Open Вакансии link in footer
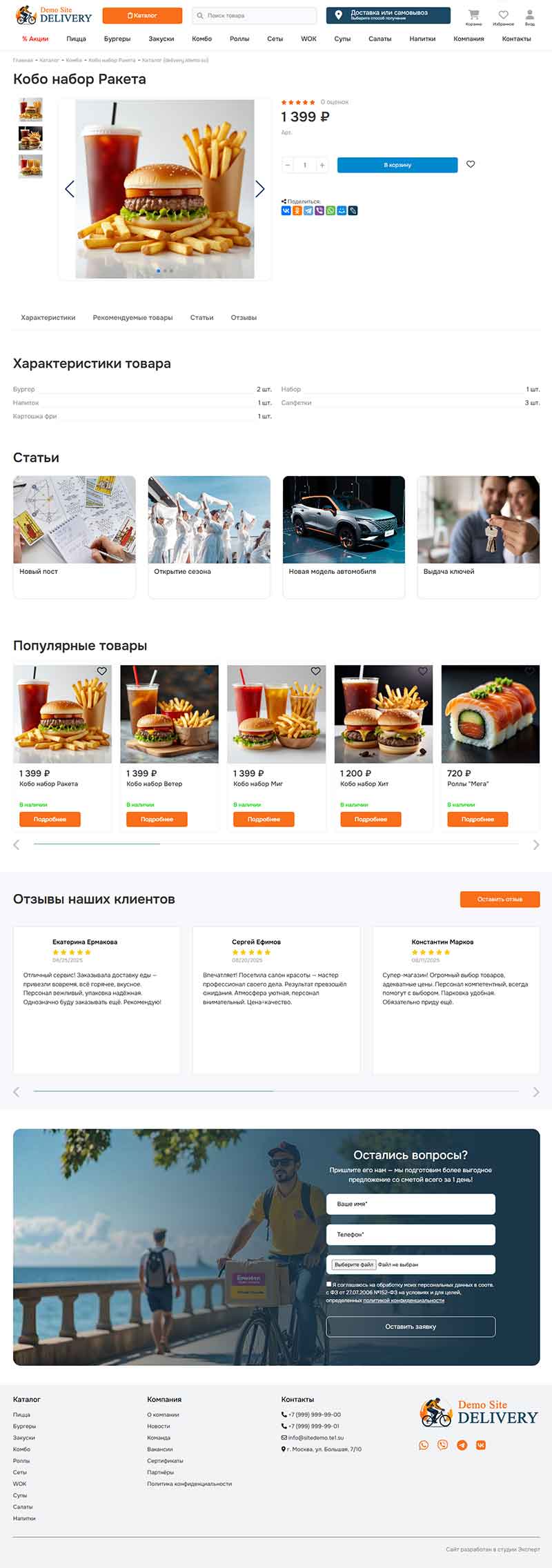 click(160, 1449)
